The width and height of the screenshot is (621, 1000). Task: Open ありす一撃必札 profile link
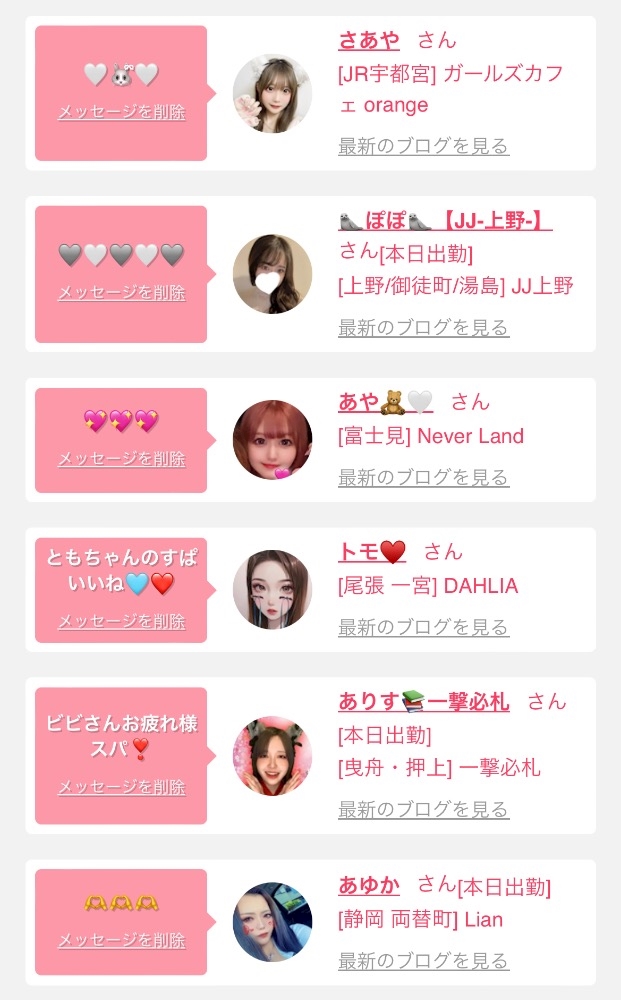[x=423, y=702]
